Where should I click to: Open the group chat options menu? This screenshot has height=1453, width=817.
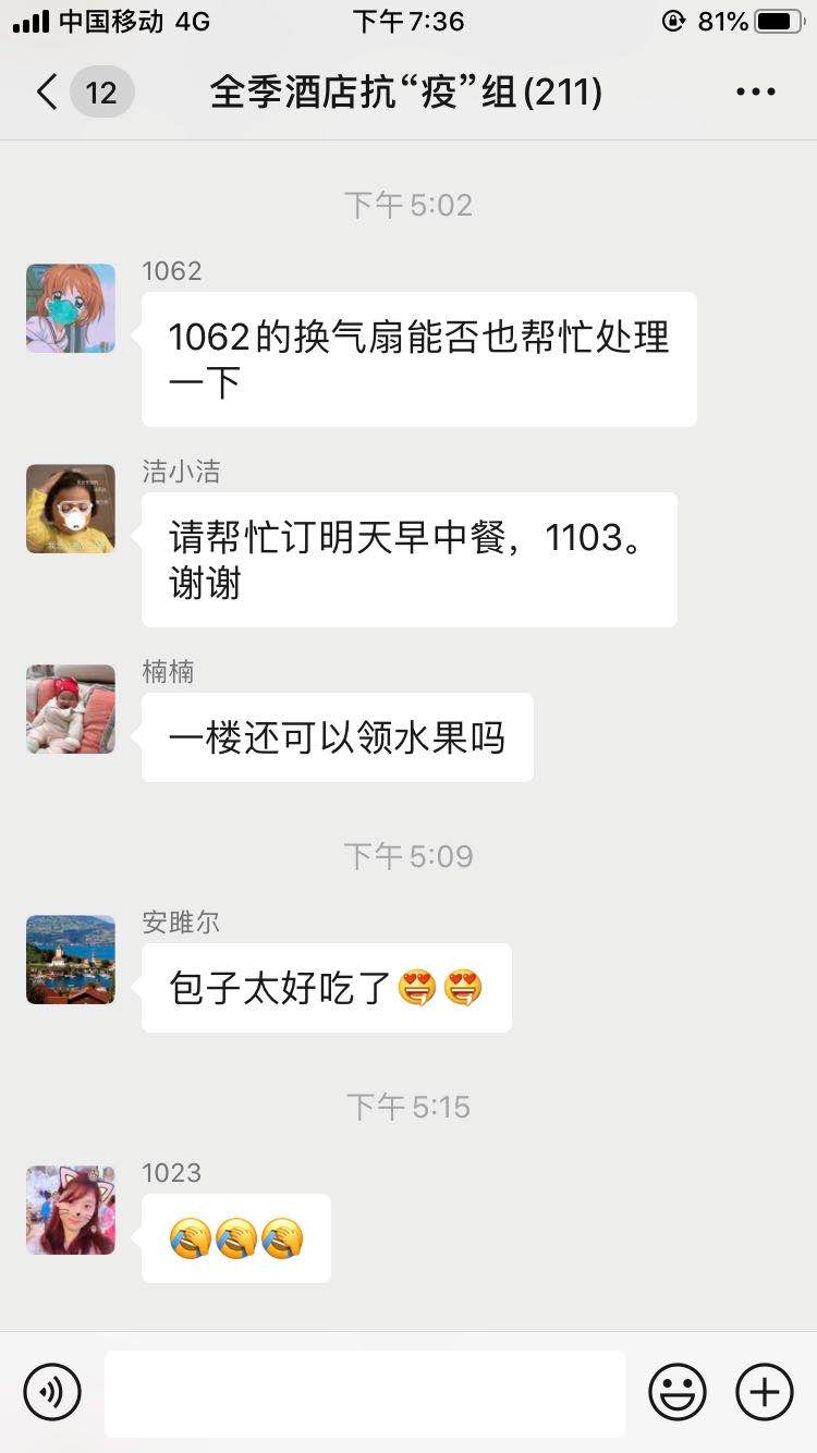[x=755, y=93]
